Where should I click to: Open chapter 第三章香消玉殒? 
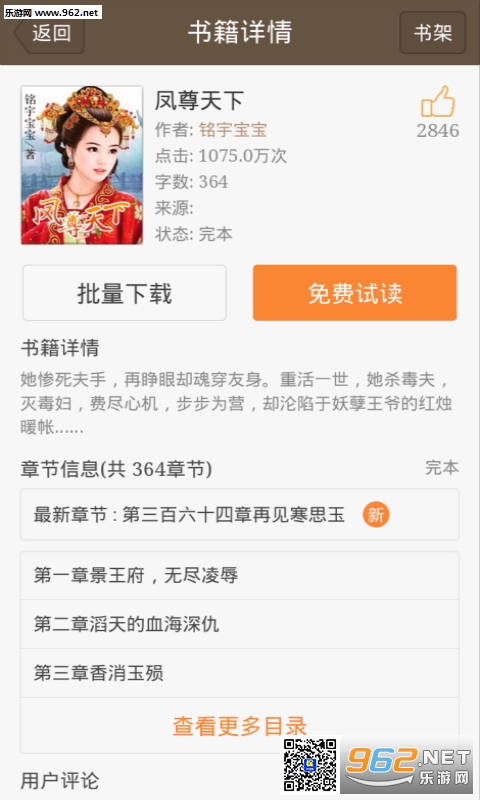[240, 673]
